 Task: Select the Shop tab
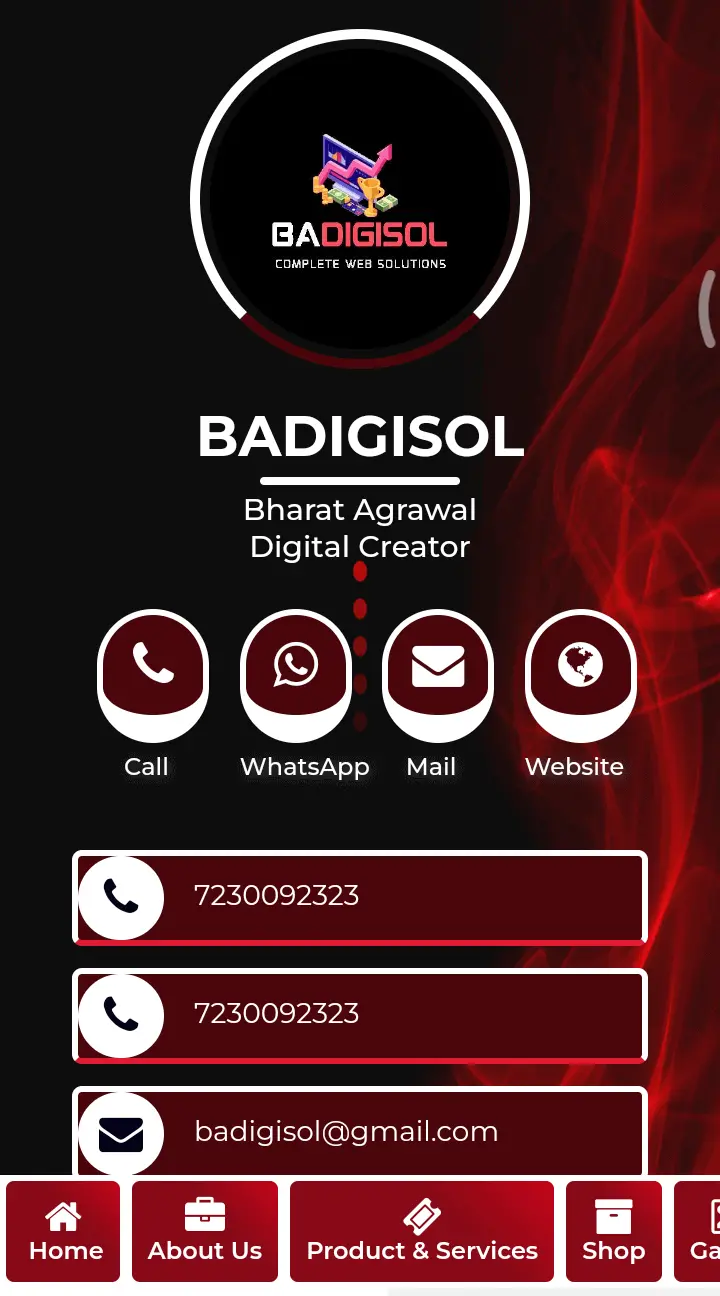(x=614, y=1232)
